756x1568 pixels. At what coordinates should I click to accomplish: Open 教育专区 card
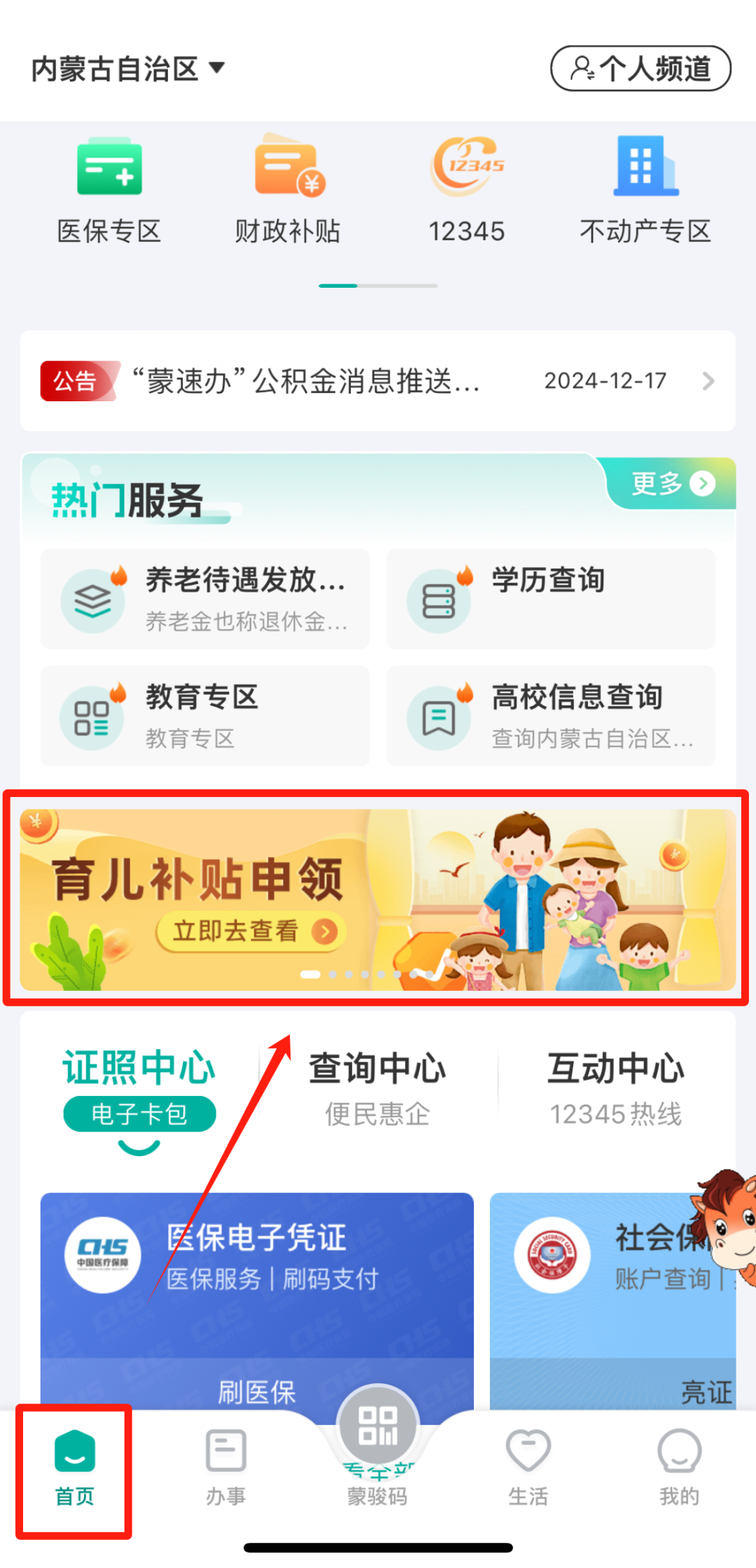[x=205, y=716]
